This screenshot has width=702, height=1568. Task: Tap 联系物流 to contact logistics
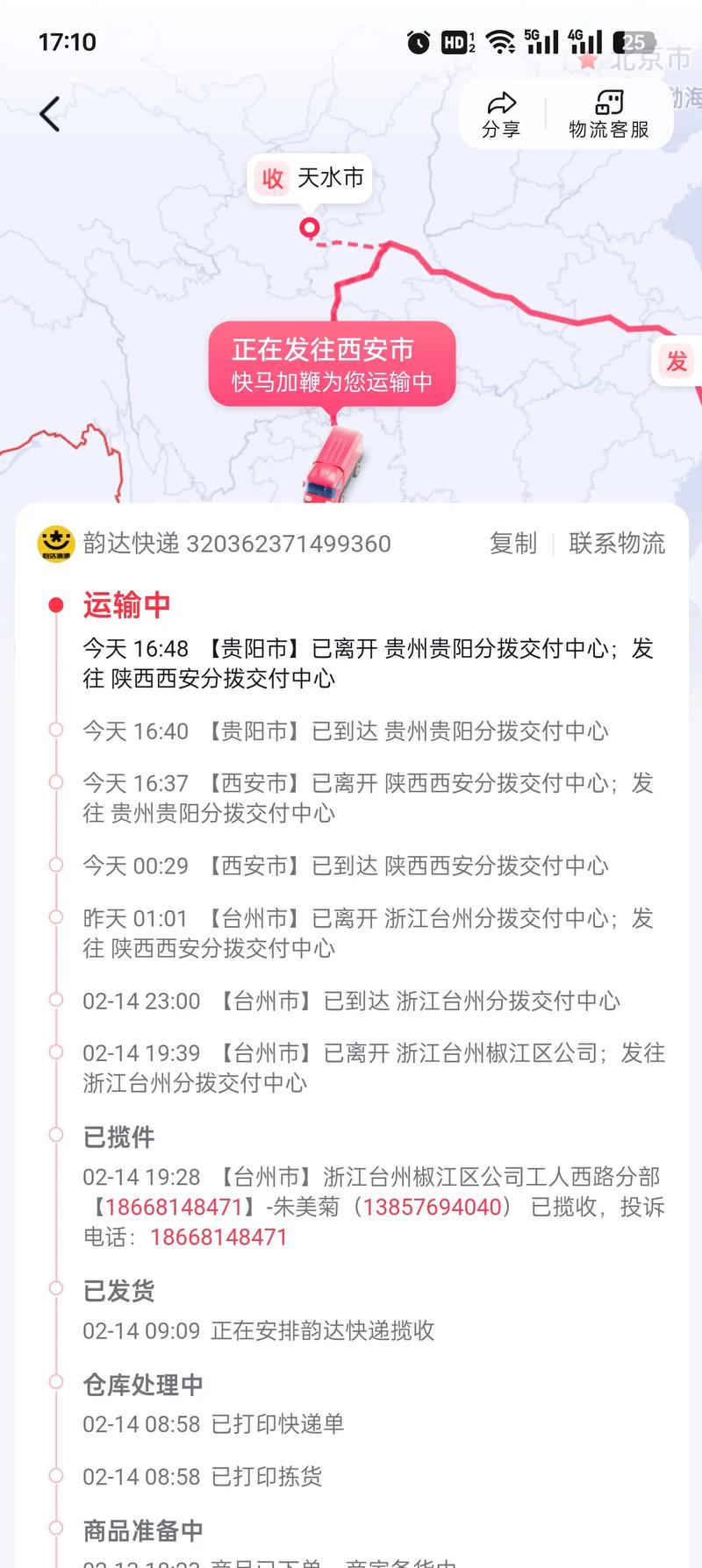click(617, 544)
